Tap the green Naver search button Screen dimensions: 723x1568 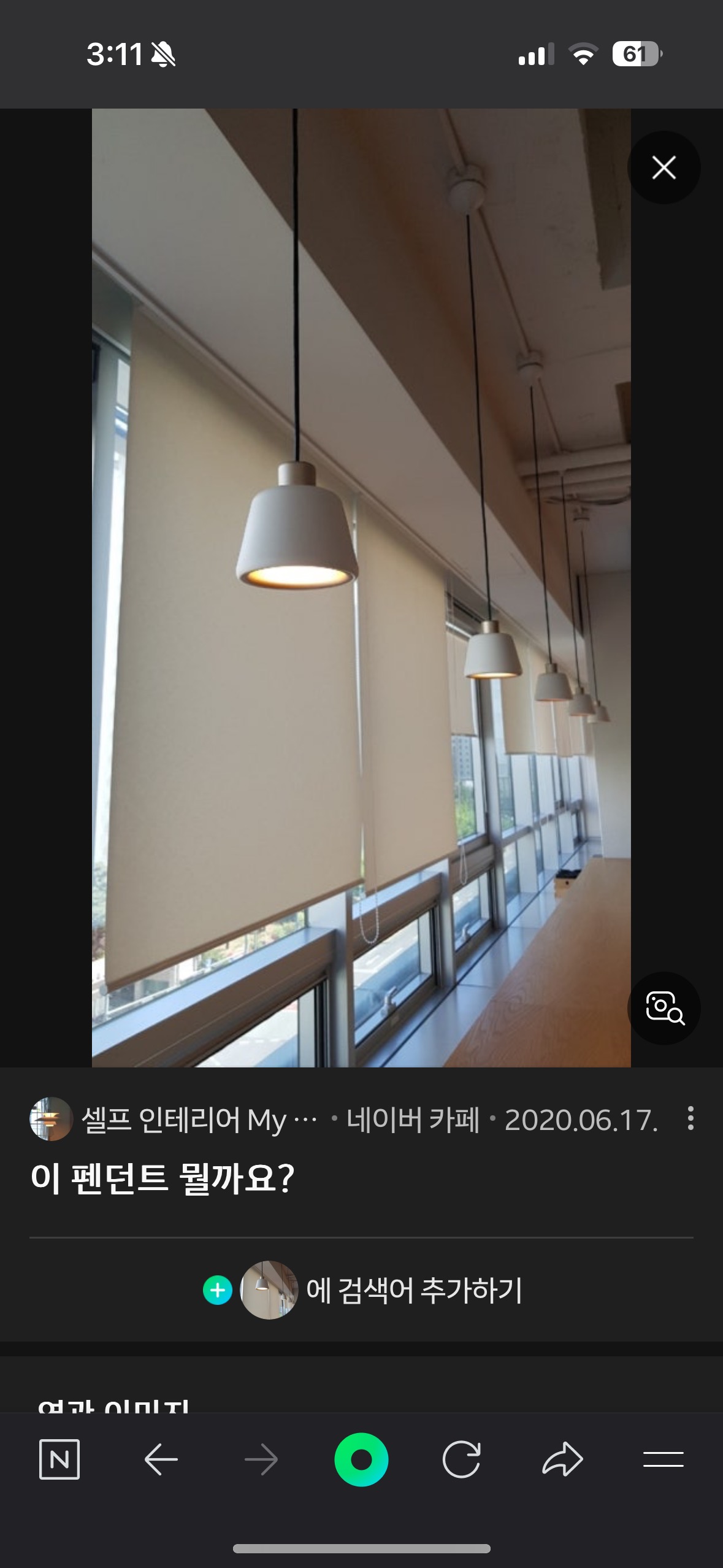(x=361, y=1459)
